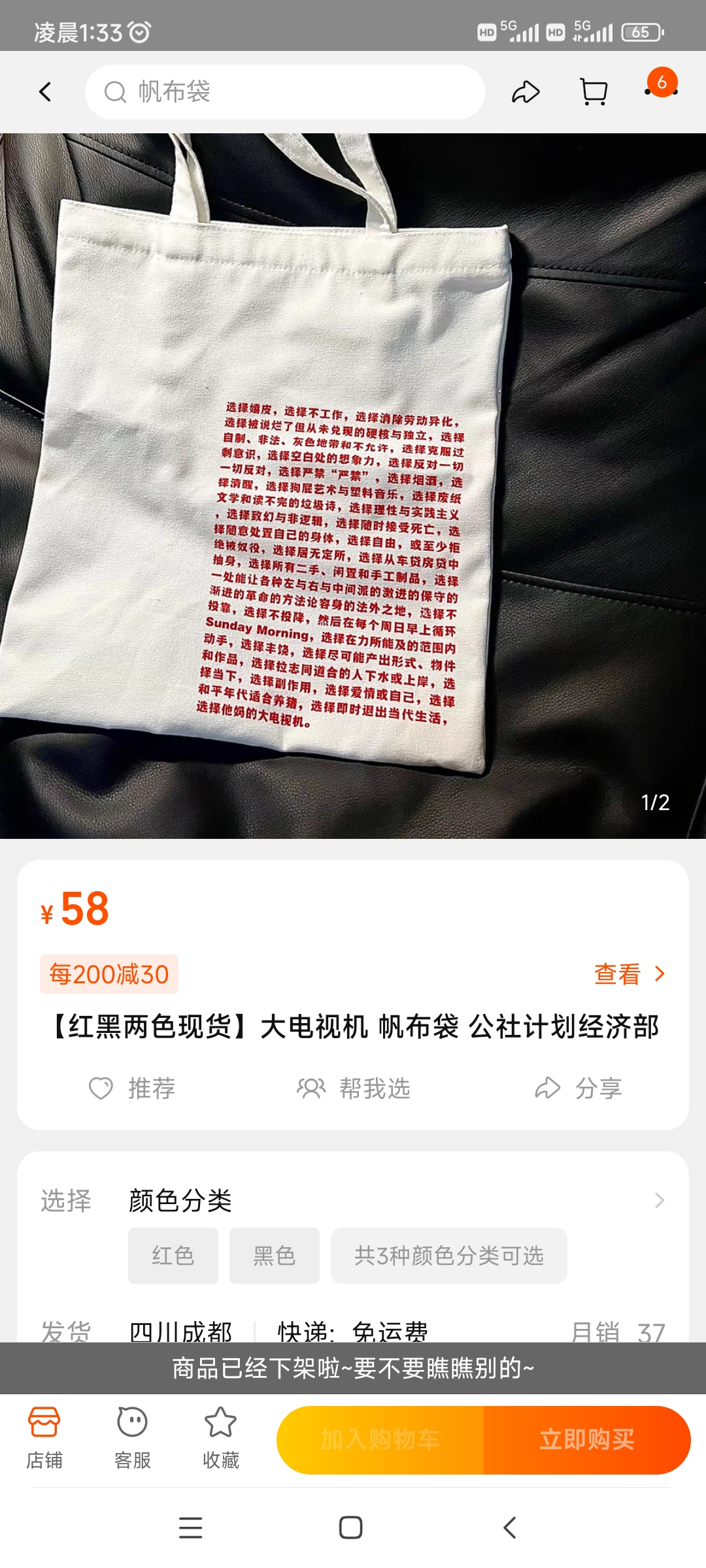Open the canvas bag product photo
706x1568 pixels.
click(353, 485)
